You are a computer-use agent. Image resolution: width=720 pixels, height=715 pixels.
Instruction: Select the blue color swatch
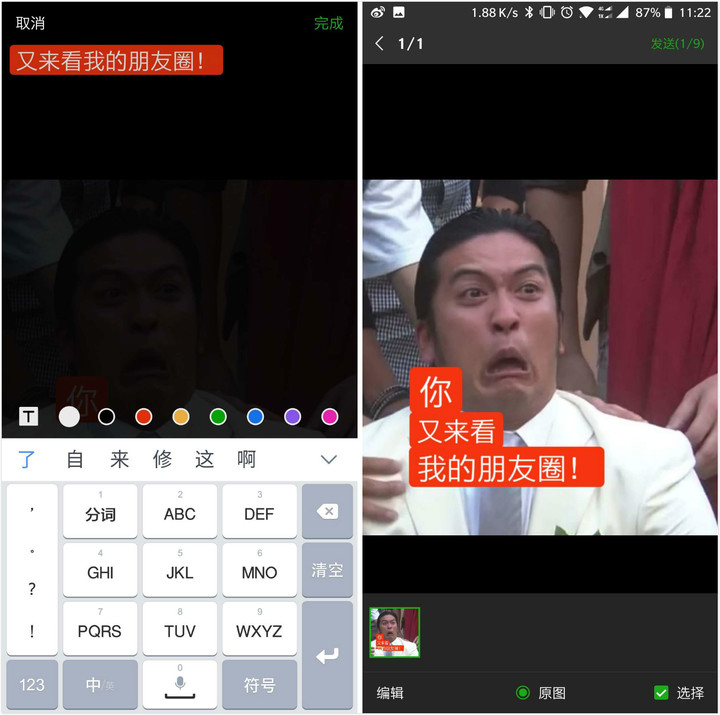point(255,416)
